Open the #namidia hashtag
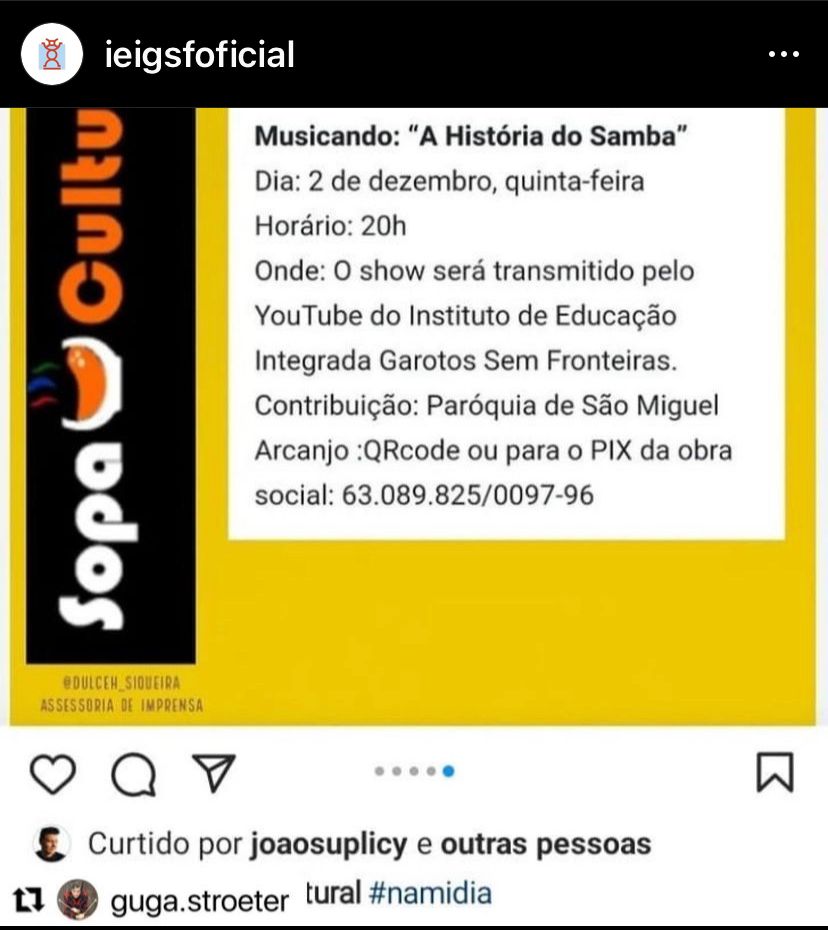This screenshot has height=930, width=828. pyautogui.click(x=430, y=892)
